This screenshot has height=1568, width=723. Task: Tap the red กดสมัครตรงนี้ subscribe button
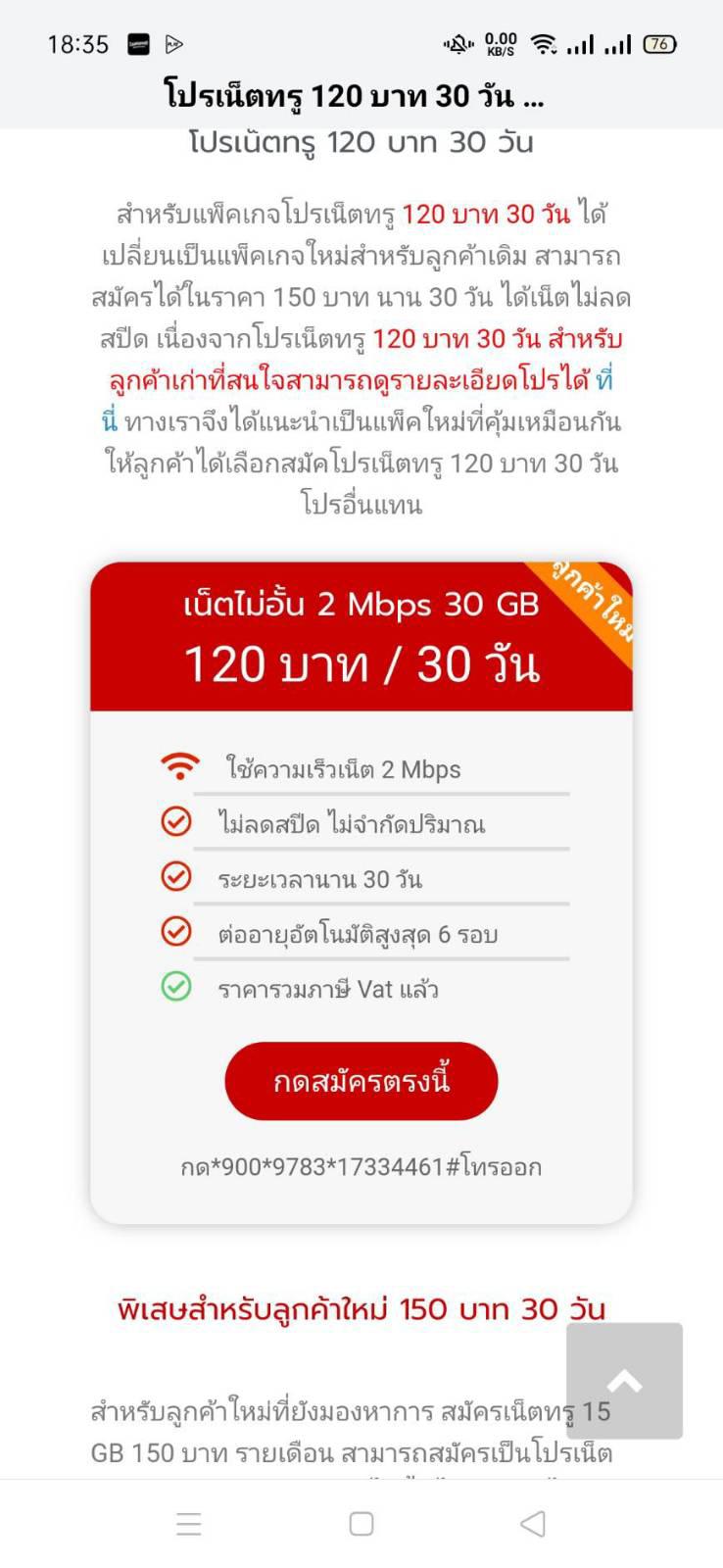click(x=361, y=1081)
